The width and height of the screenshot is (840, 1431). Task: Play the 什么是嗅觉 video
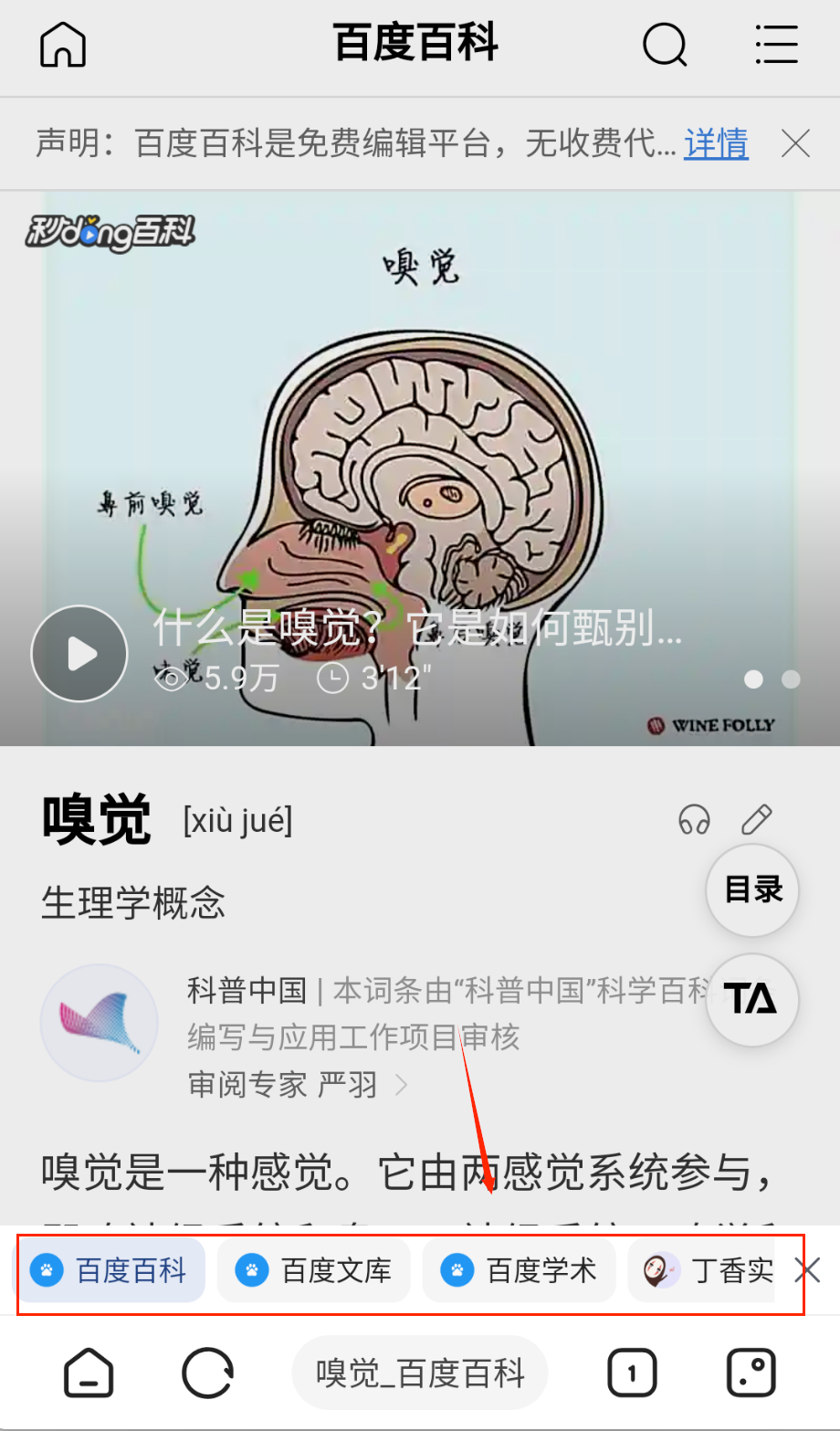79,654
